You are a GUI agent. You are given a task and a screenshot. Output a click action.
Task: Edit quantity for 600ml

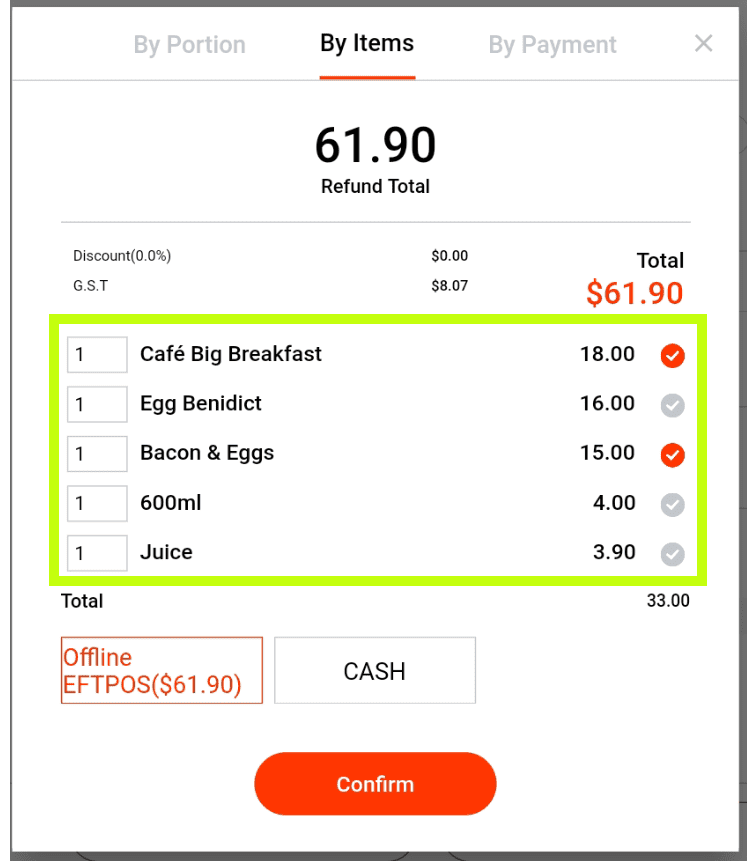tap(97, 504)
